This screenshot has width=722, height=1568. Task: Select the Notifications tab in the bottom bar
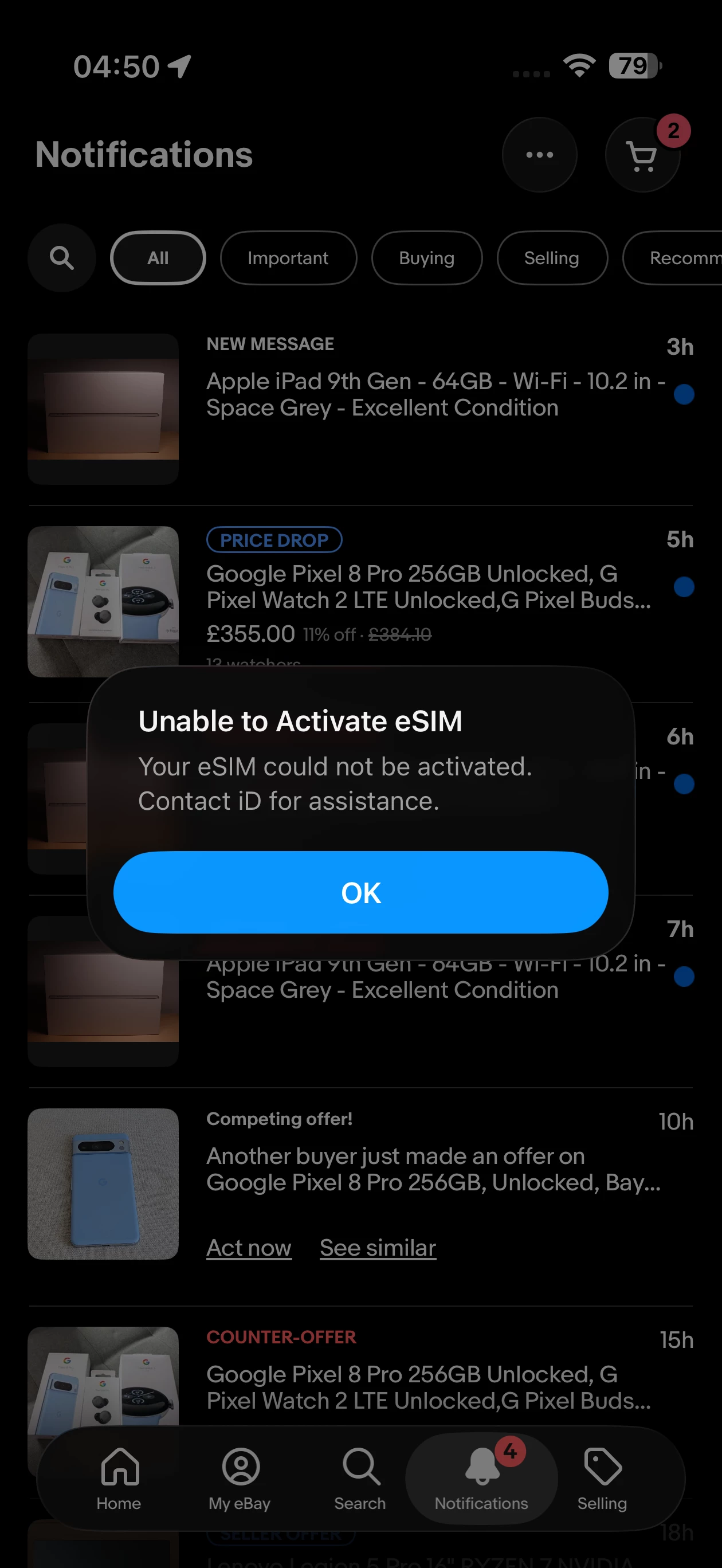[x=481, y=1478]
